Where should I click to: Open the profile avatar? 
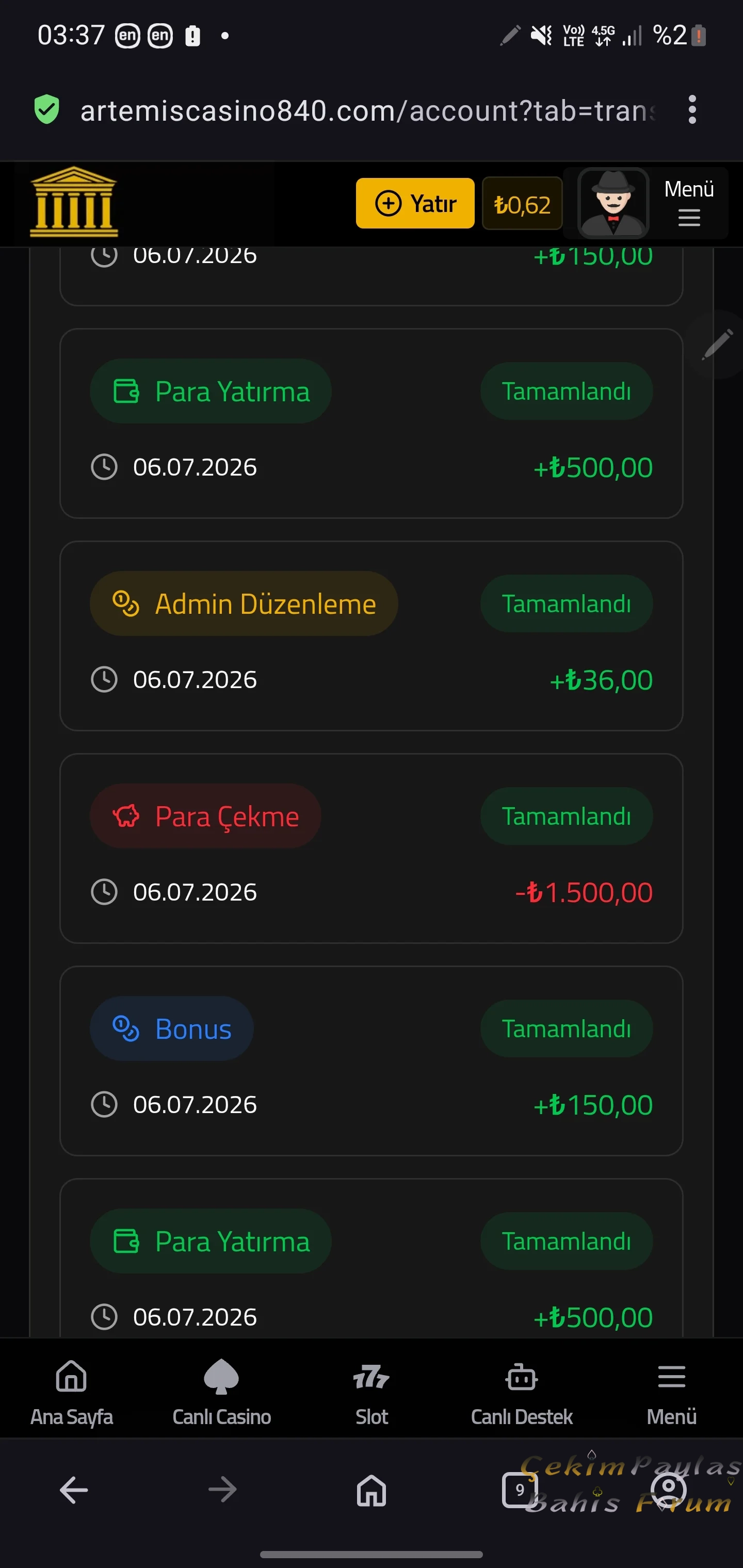(x=612, y=203)
